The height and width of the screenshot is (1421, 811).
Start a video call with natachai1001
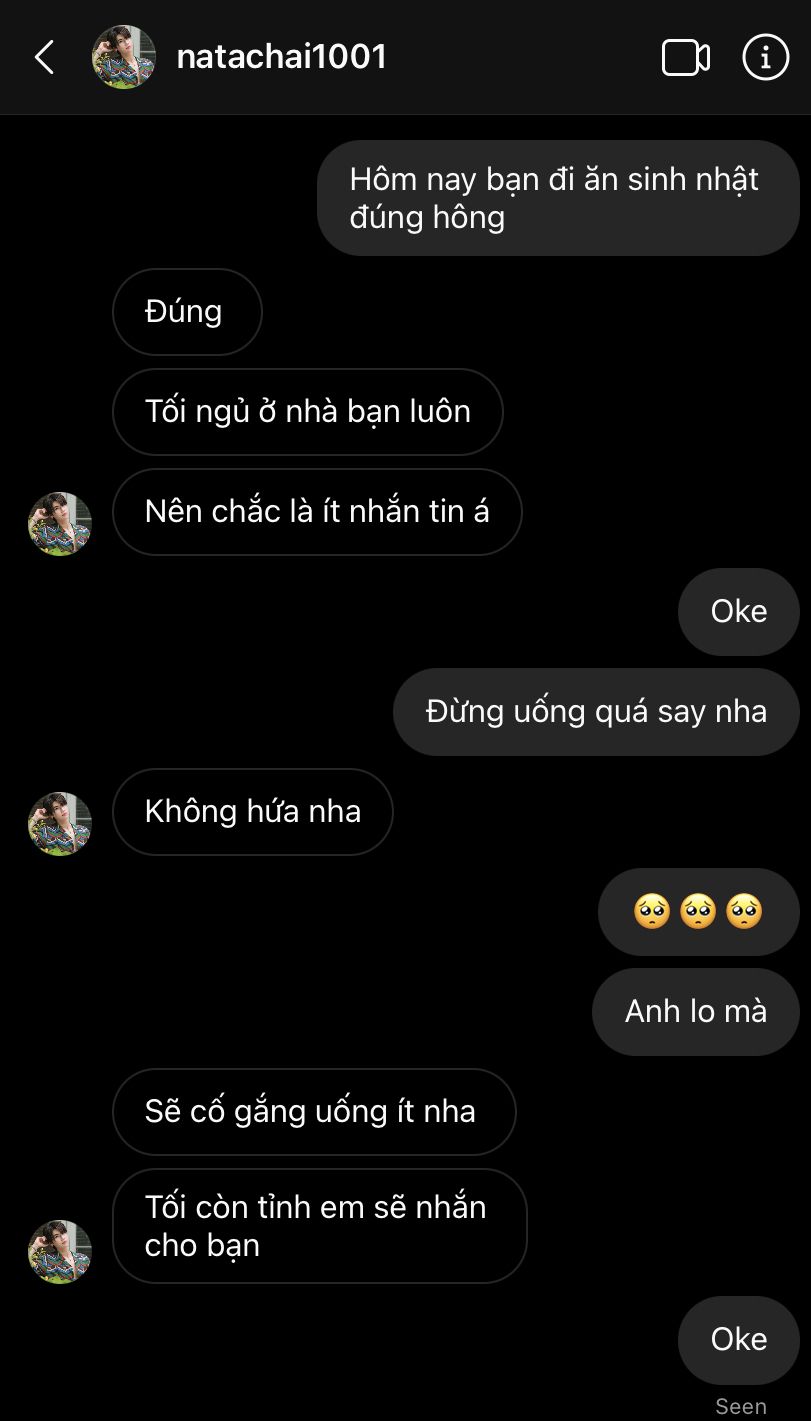[686, 57]
